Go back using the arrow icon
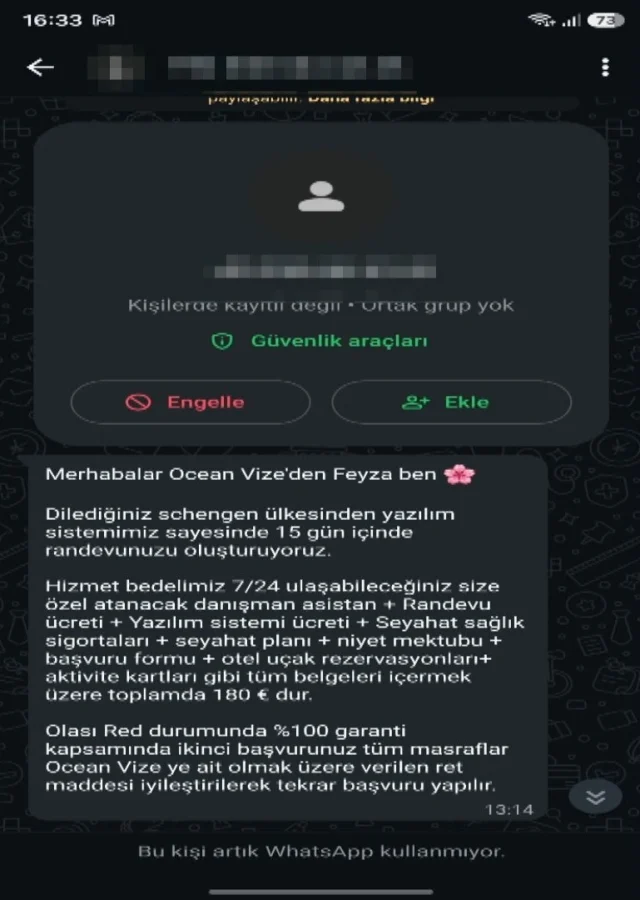The height and width of the screenshot is (900, 640). (x=40, y=68)
